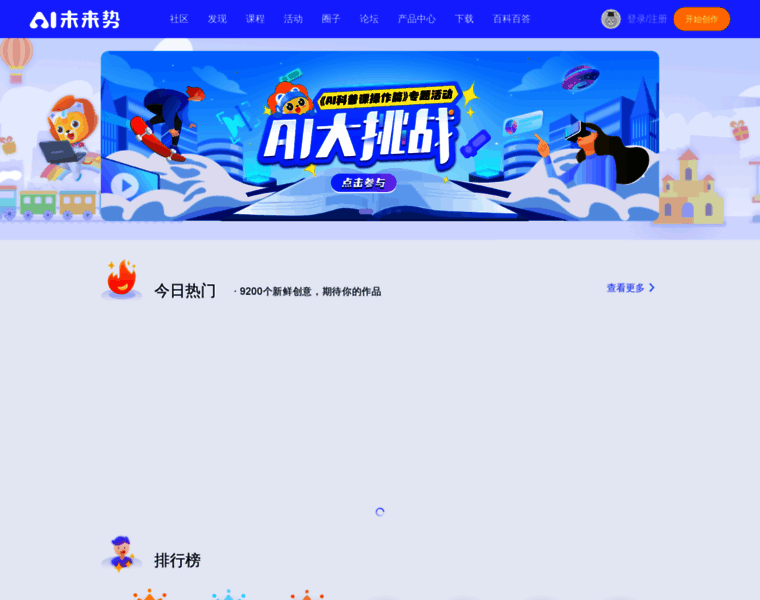Image resolution: width=760 pixels, height=600 pixels.
Task: Tap the 登录/注册 link
Action: pyautogui.click(x=646, y=19)
